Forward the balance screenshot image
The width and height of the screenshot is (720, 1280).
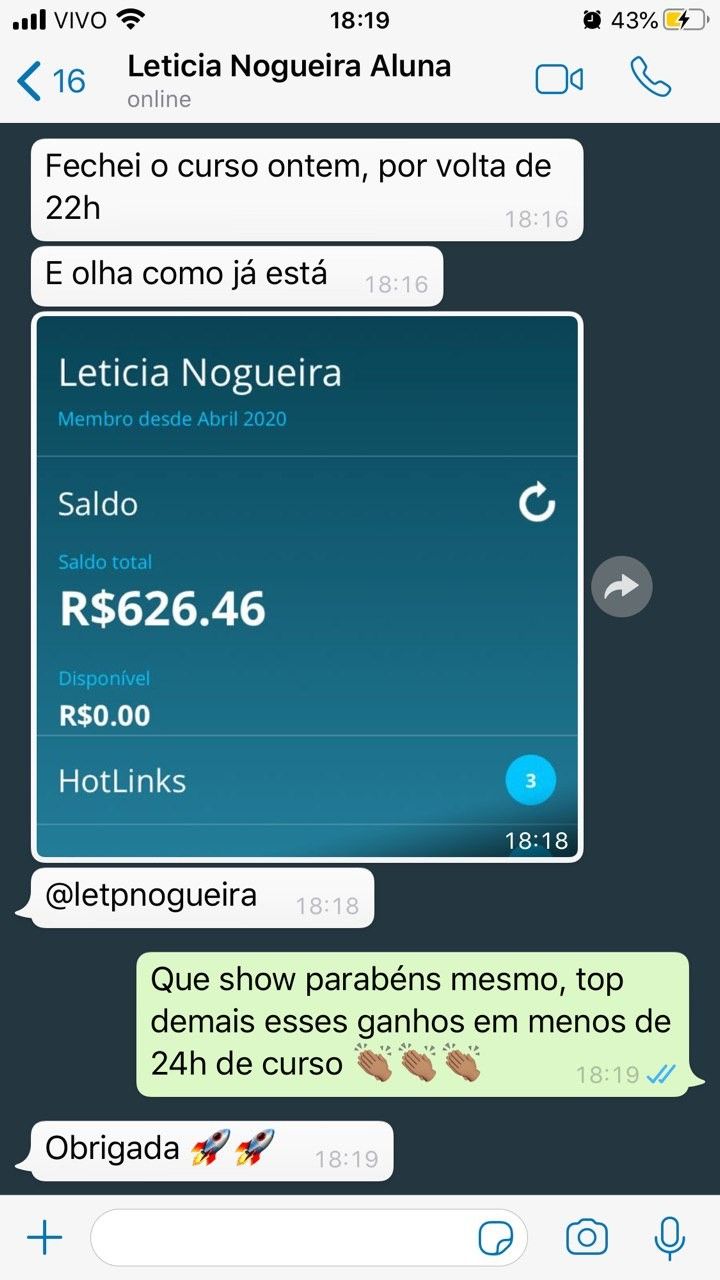click(x=621, y=587)
